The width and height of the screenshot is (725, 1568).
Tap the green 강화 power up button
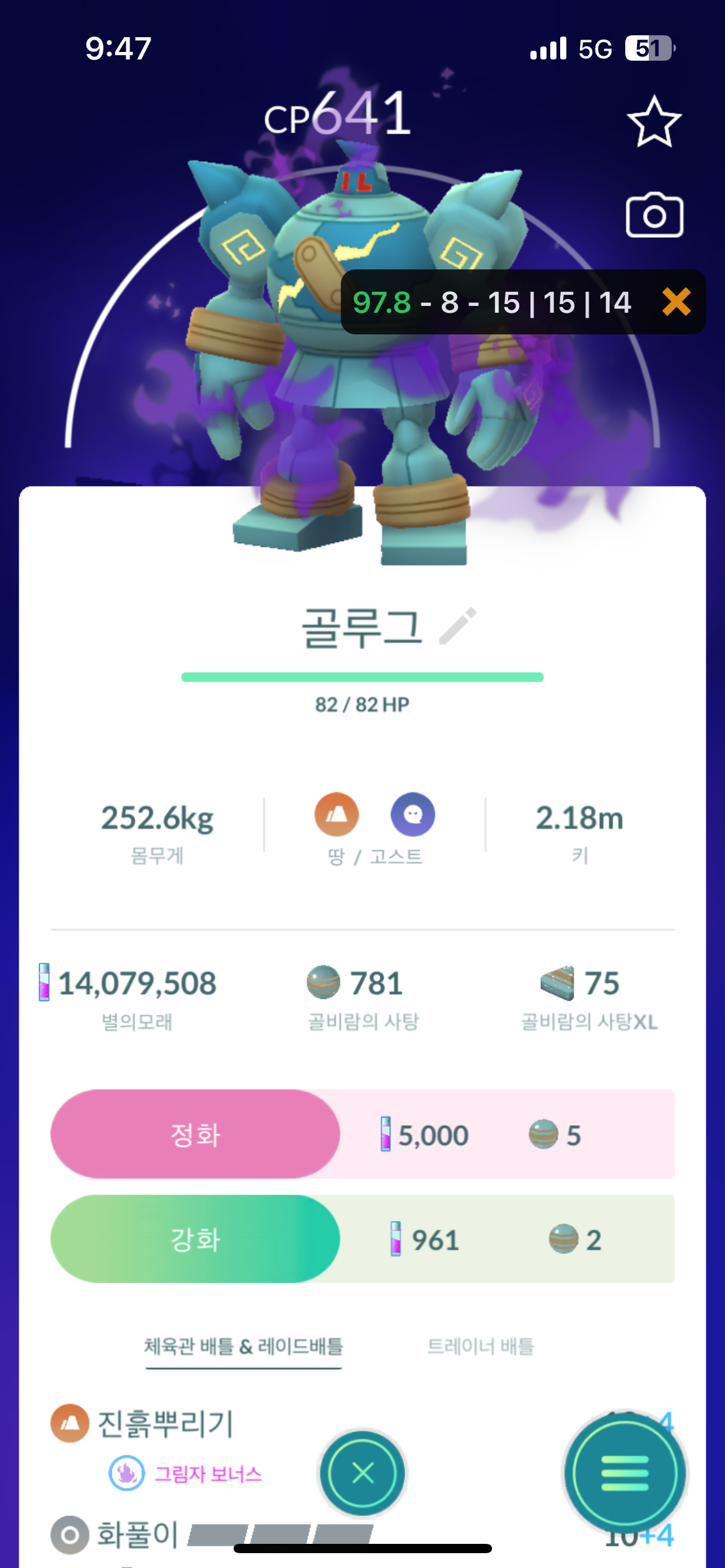coord(195,1239)
